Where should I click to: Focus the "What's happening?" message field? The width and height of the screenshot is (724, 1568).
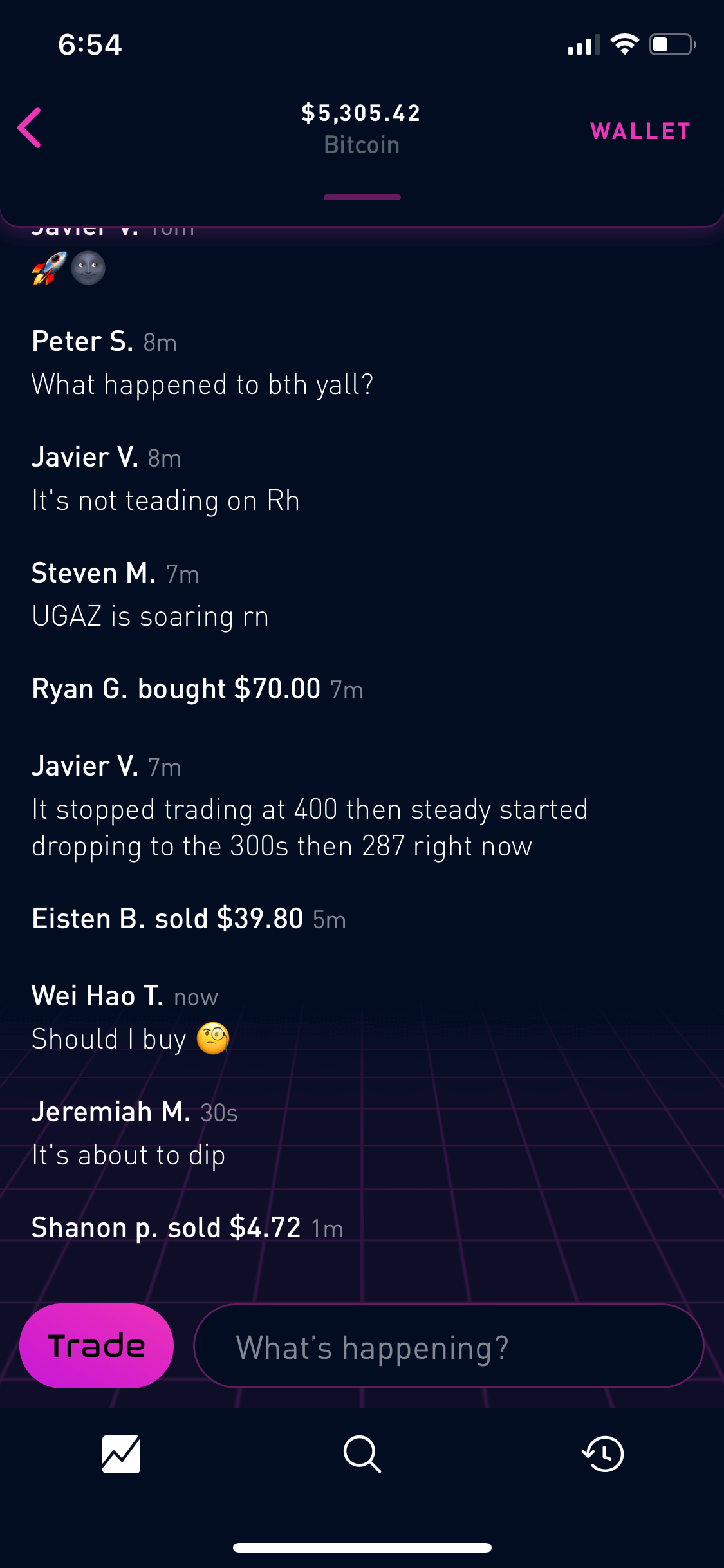pos(449,1346)
